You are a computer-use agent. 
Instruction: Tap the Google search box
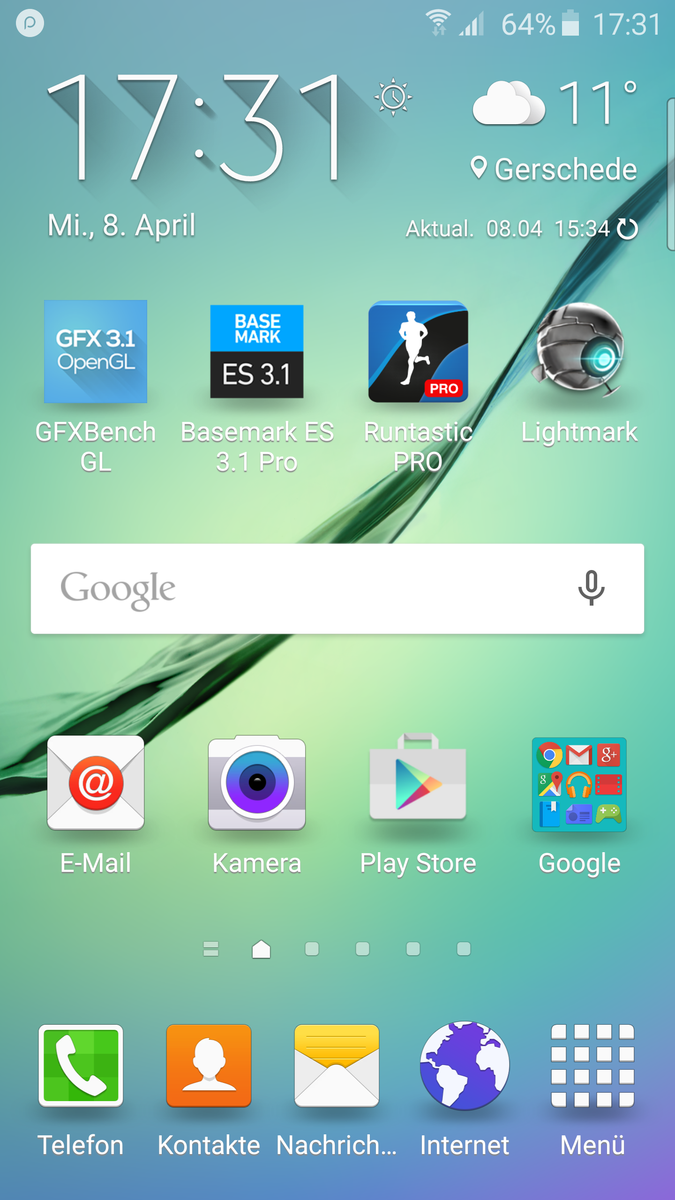[x=300, y=589]
